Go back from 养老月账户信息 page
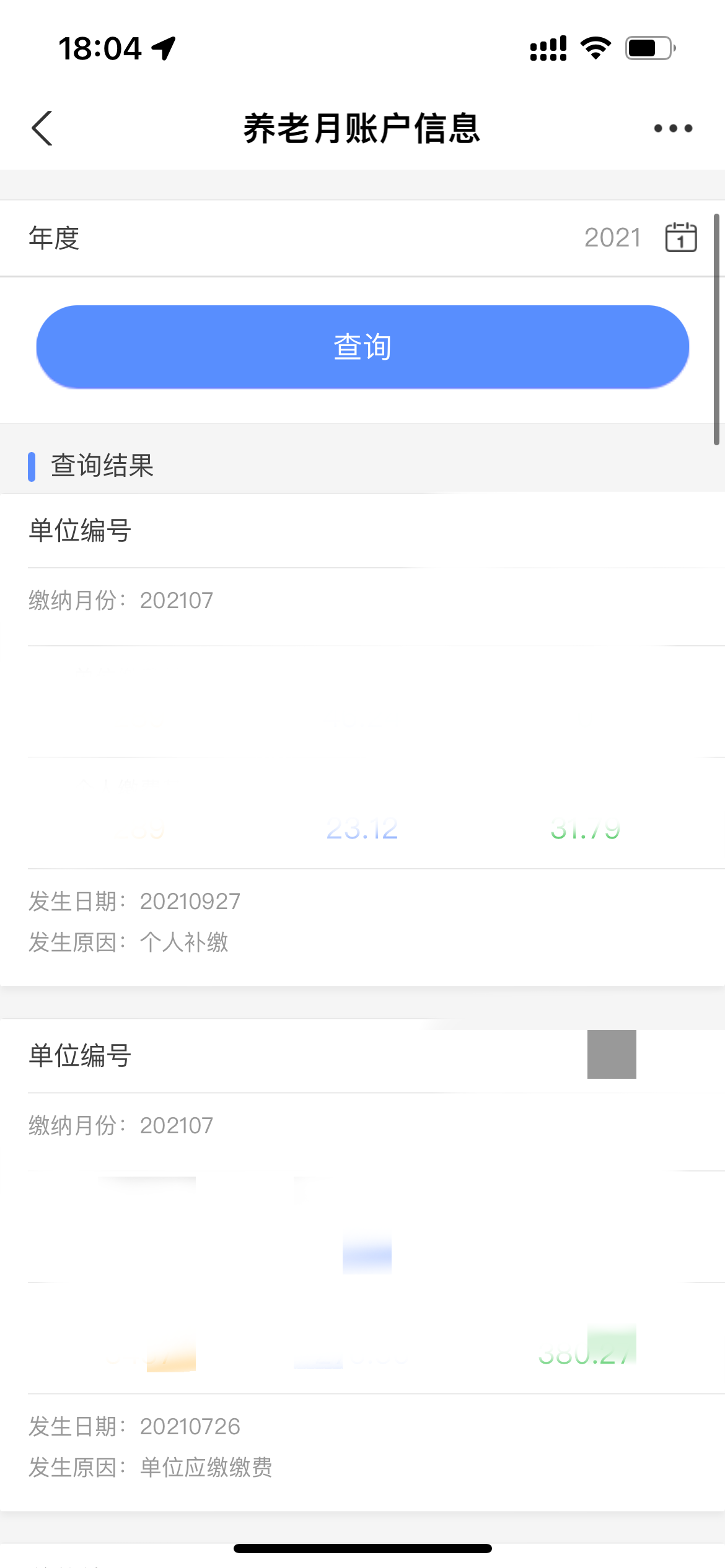The height and width of the screenshot is (1568, 725). point(42,128)
